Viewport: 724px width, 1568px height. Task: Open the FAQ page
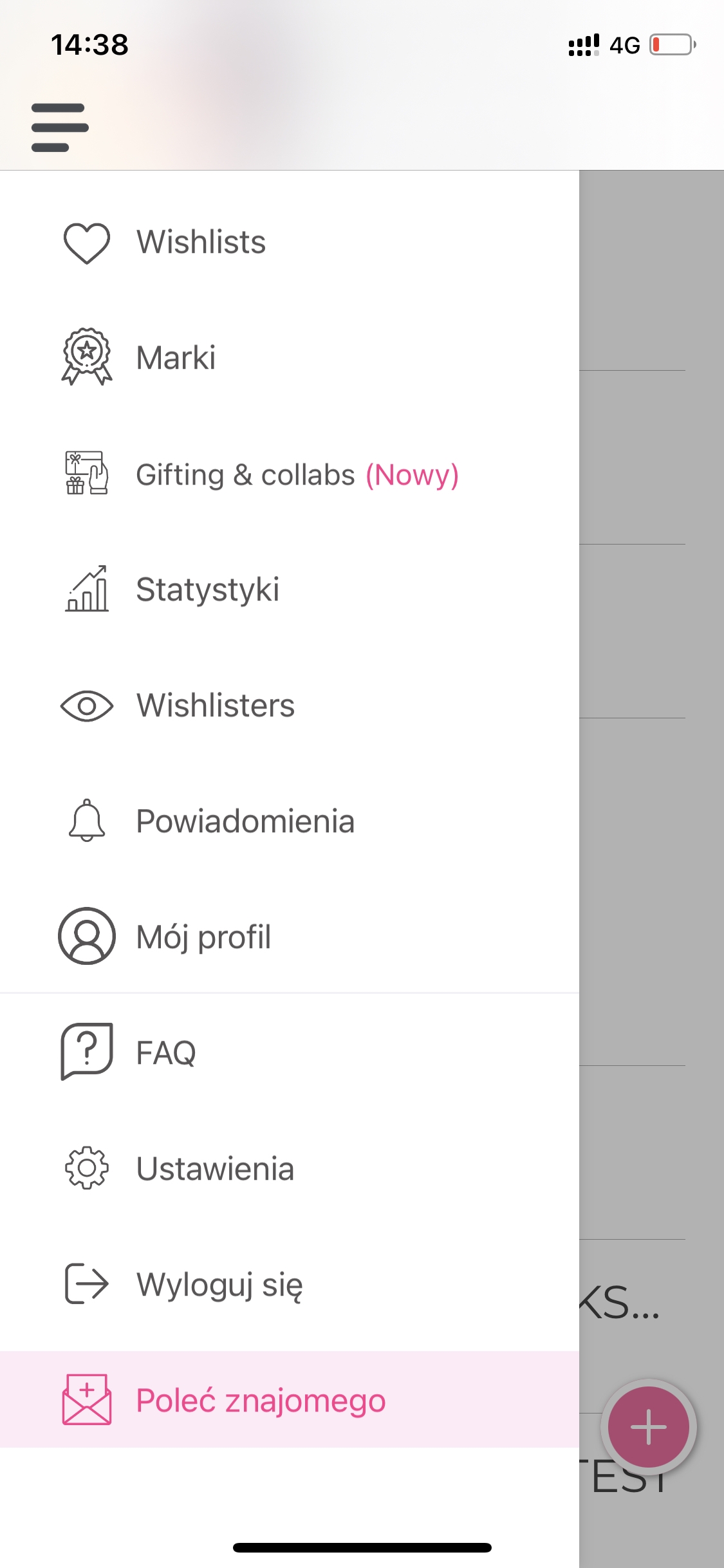click(x=290, y=1052)
